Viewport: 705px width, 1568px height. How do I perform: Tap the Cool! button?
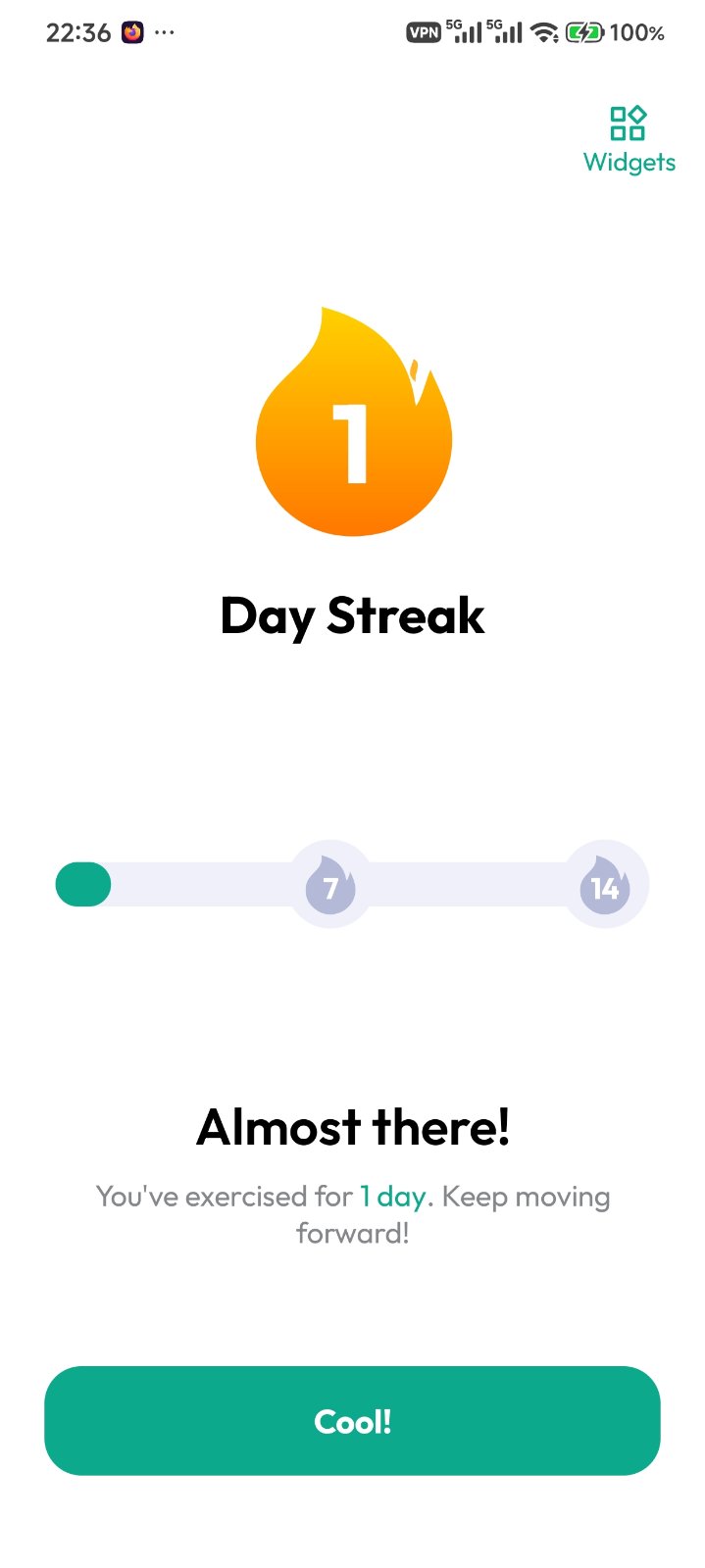pos(352,1420)
